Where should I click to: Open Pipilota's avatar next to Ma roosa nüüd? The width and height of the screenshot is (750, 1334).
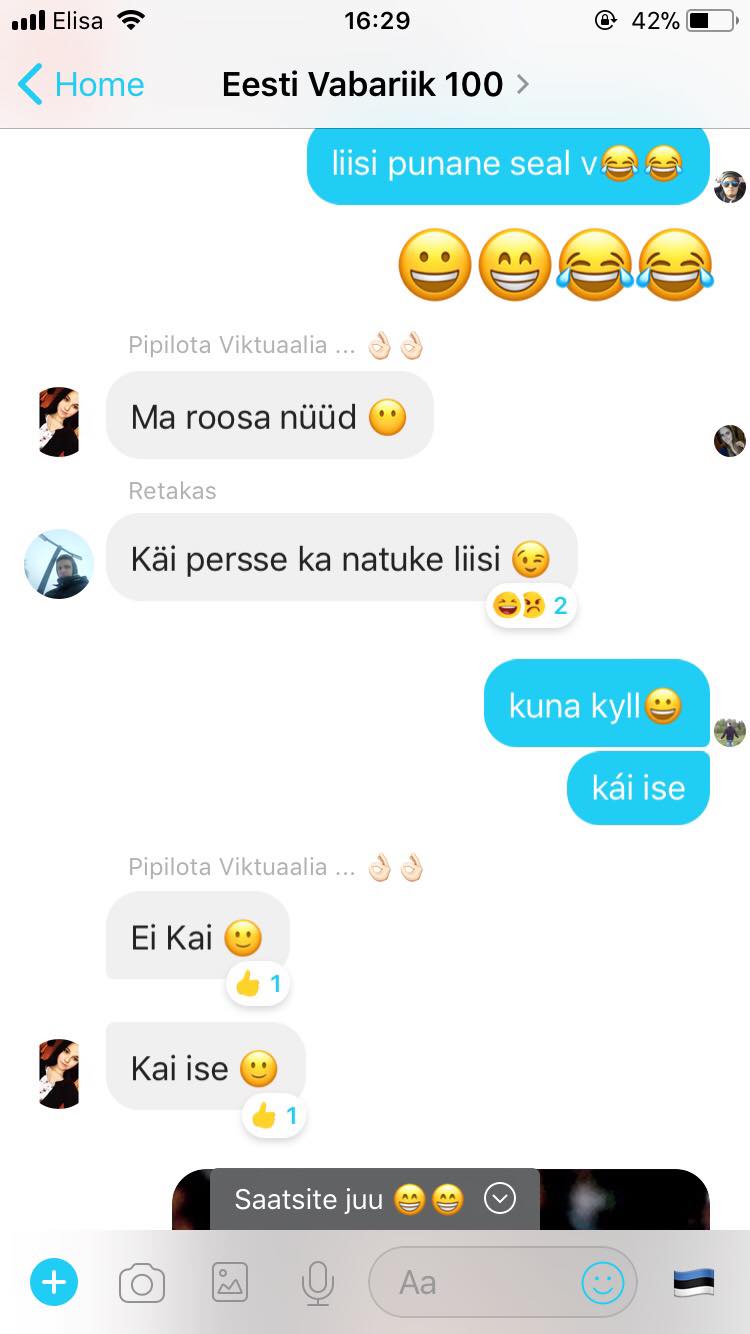coord(59,422)
